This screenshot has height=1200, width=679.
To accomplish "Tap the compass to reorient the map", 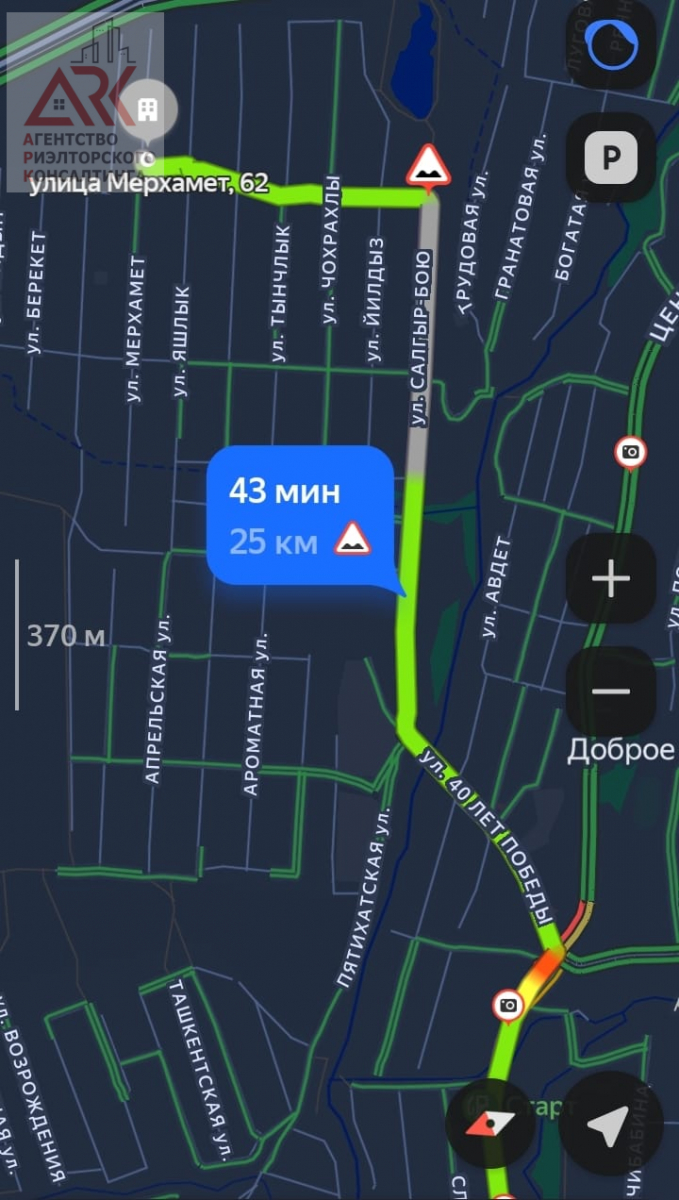I will [x=490, y=1124].
